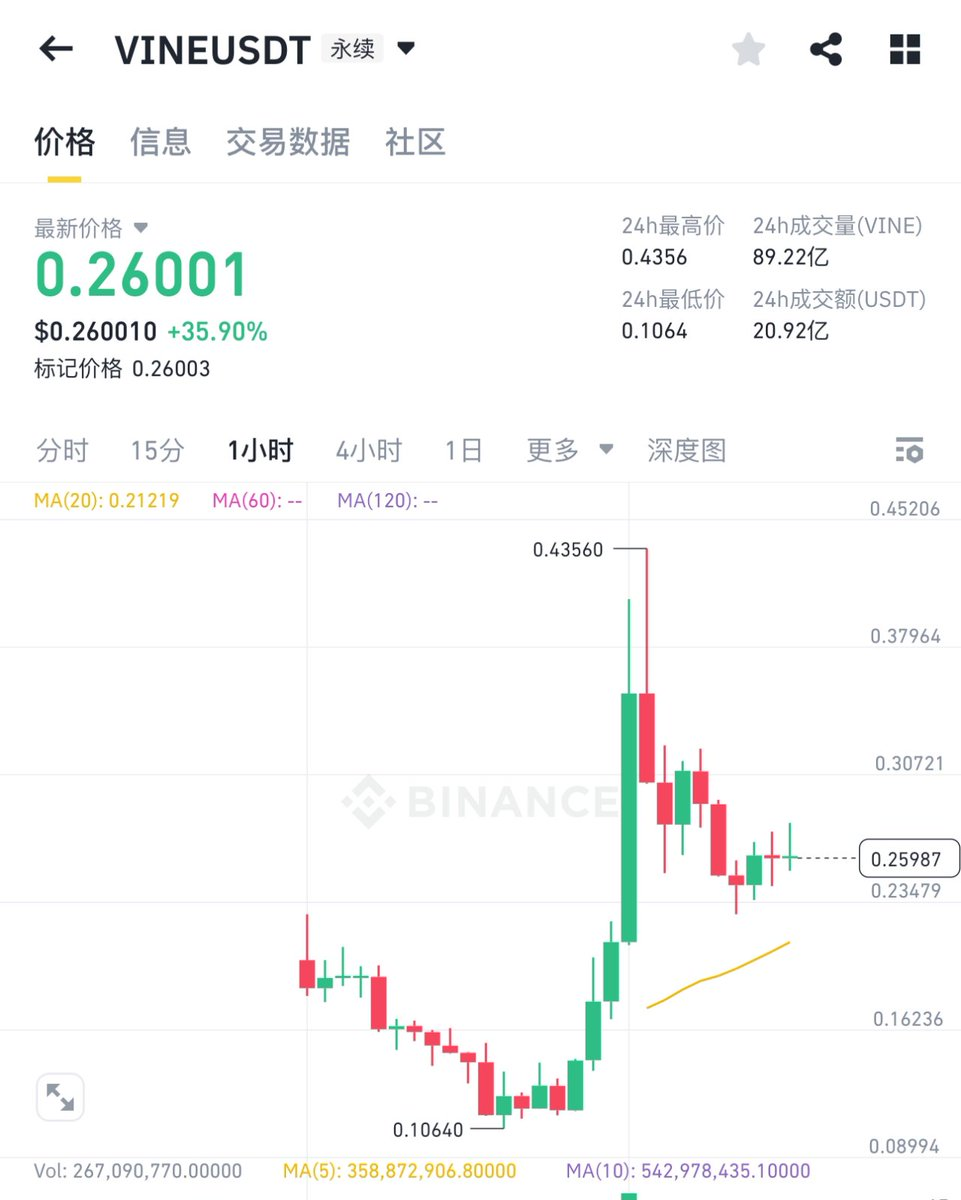Open the VINEUSDT contract pair dropdown
The height and width of the screenshot is (1200, 961).
coord(405,48)
